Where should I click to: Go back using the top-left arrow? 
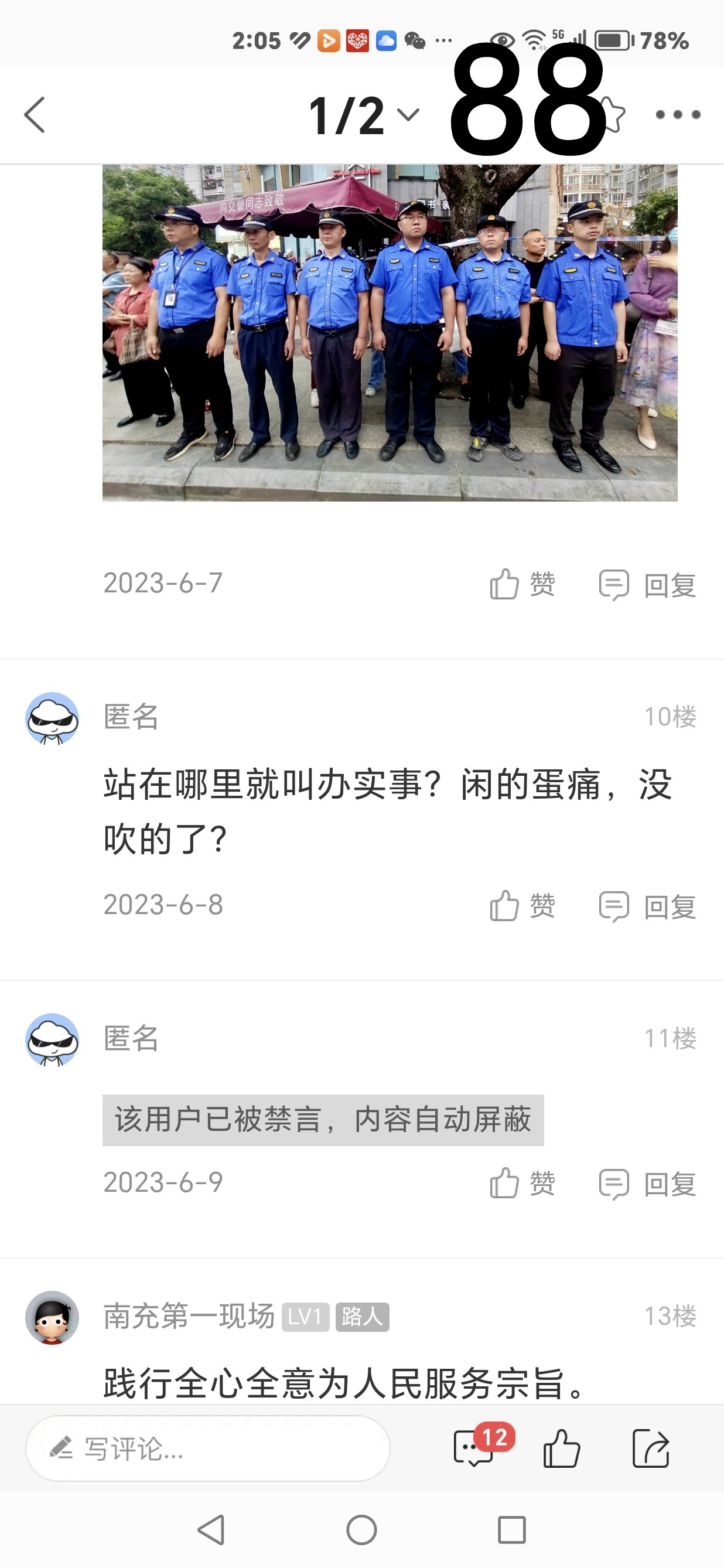point(35,115)
